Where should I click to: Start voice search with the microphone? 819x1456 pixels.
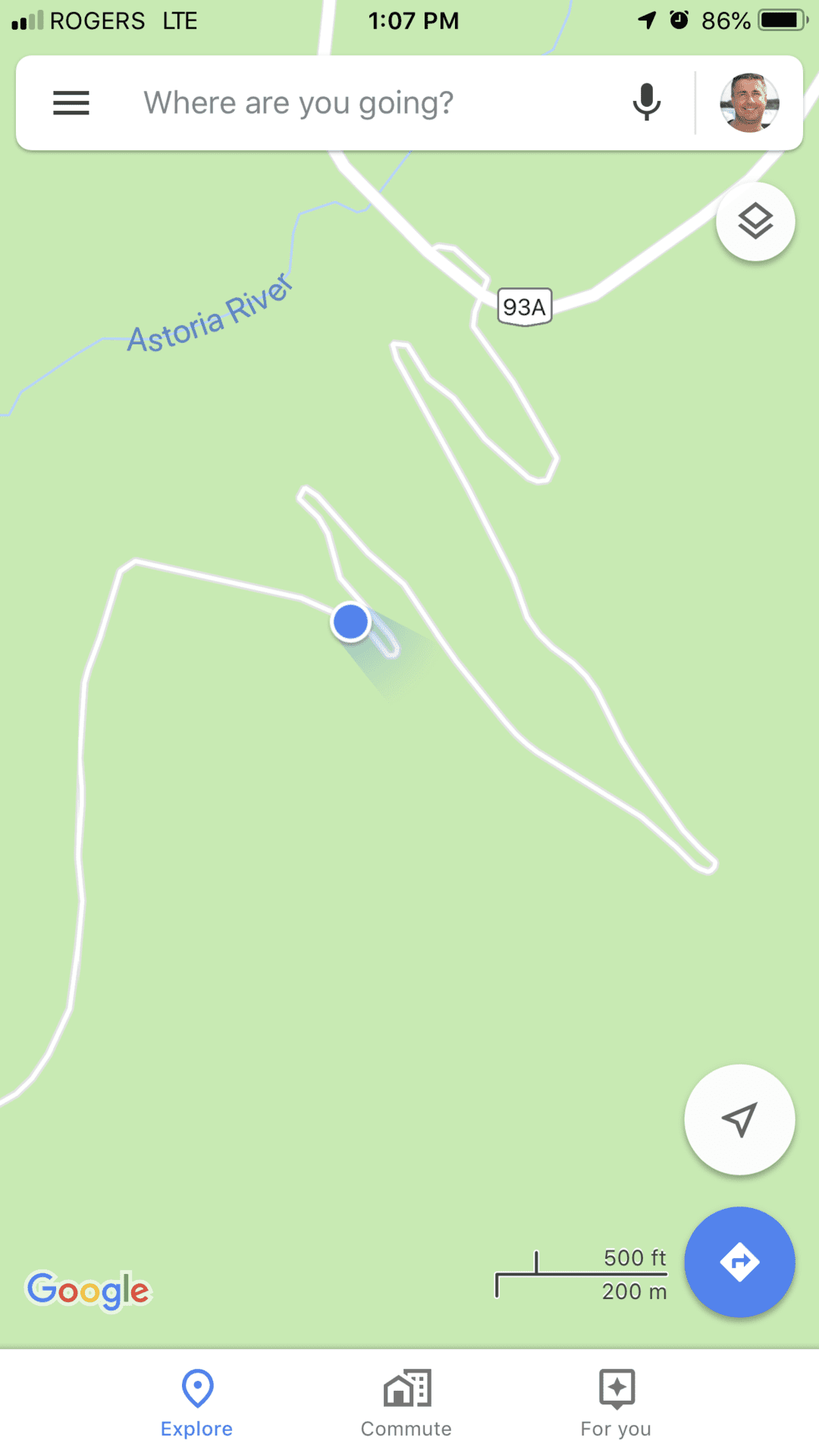646,102
